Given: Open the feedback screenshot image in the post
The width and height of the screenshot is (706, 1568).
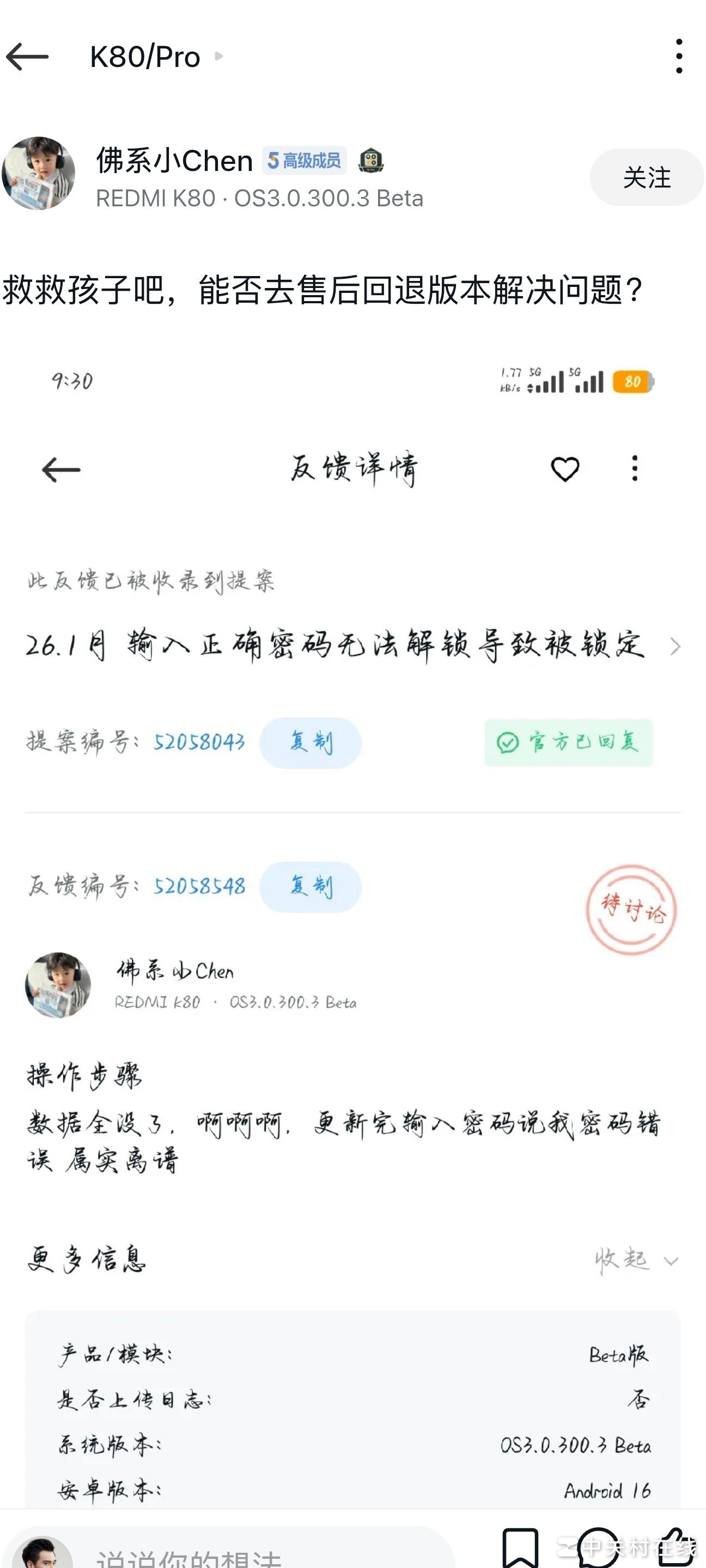Looking at the screenshot, I should pos(352,913).
